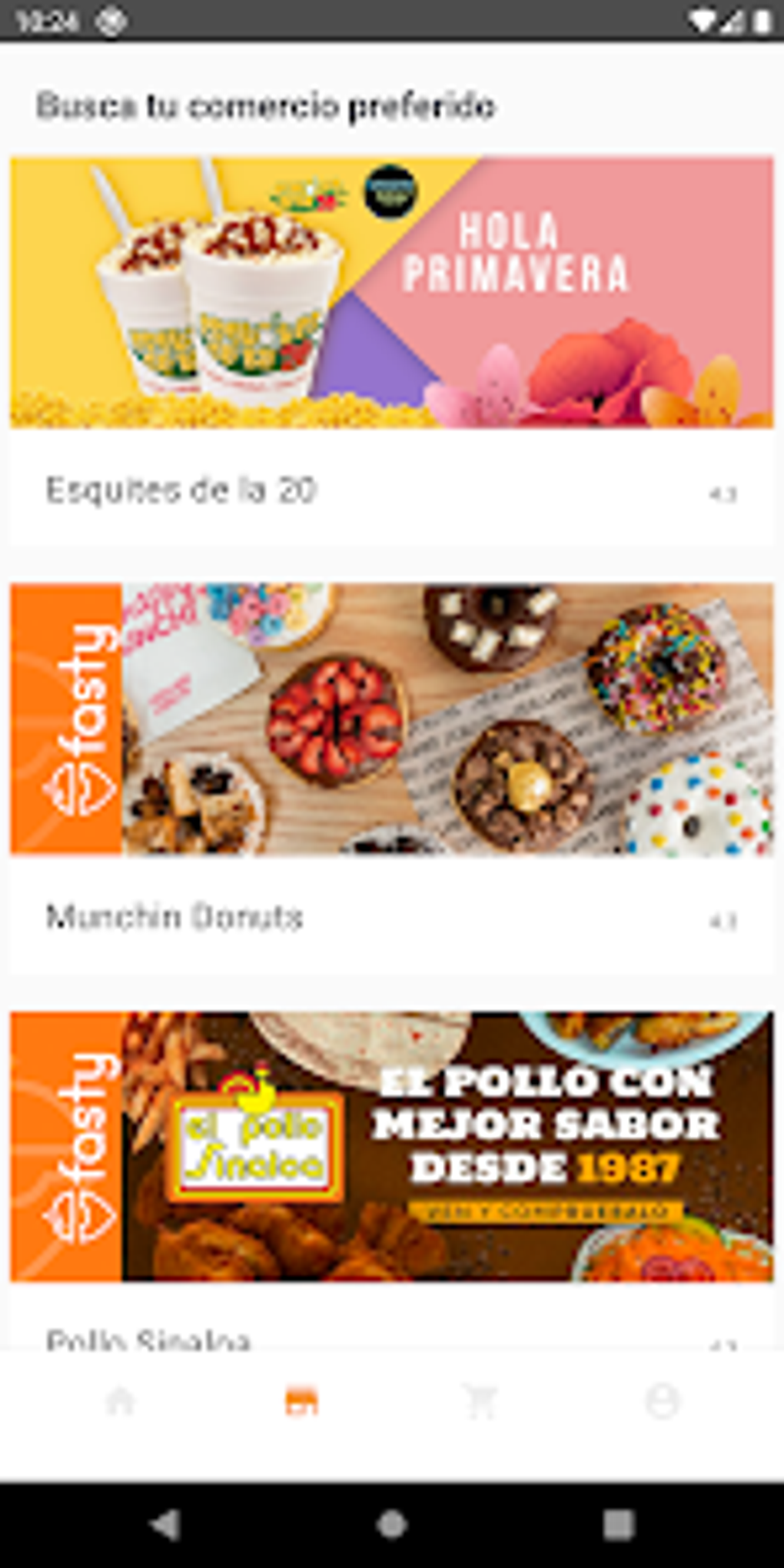
Task: Open the shopping cart tab
Action: click(482, 1401)
